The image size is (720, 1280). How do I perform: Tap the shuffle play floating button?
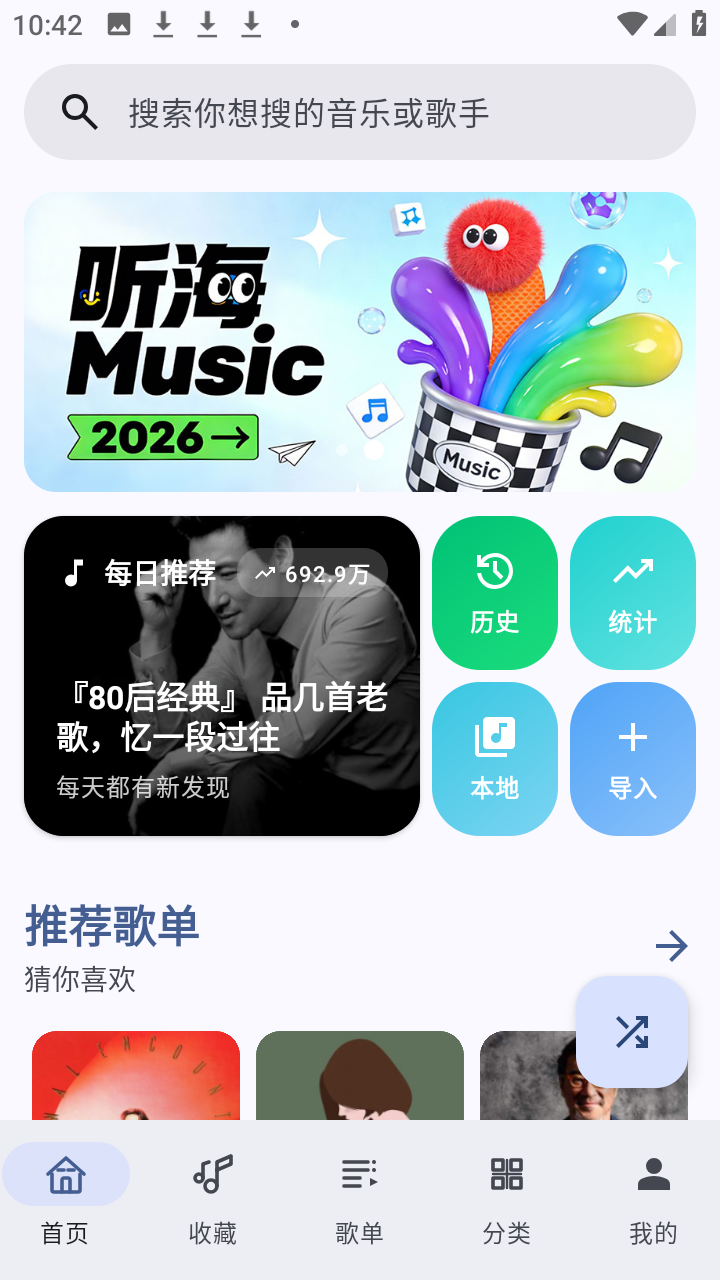[x=631, y=1031]
